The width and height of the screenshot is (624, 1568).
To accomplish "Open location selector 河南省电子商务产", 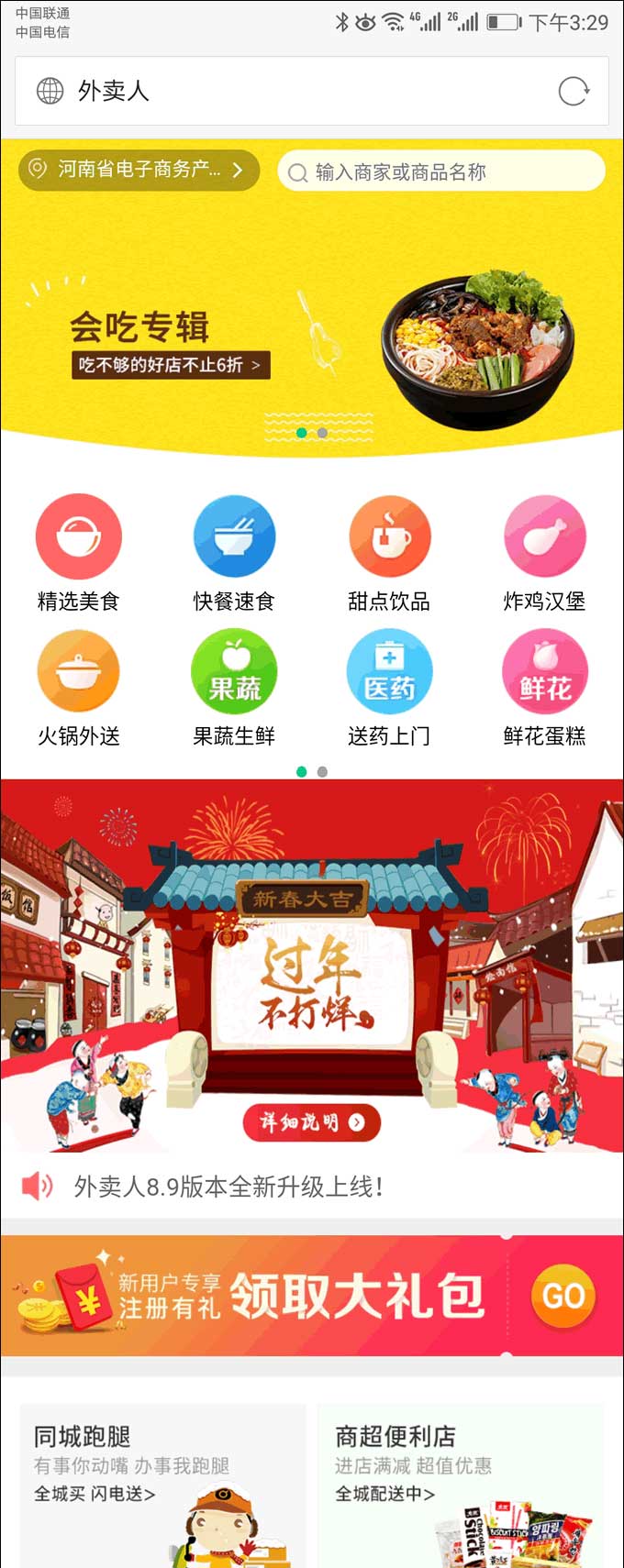I will pyautogui.click(x=139, y=170).
